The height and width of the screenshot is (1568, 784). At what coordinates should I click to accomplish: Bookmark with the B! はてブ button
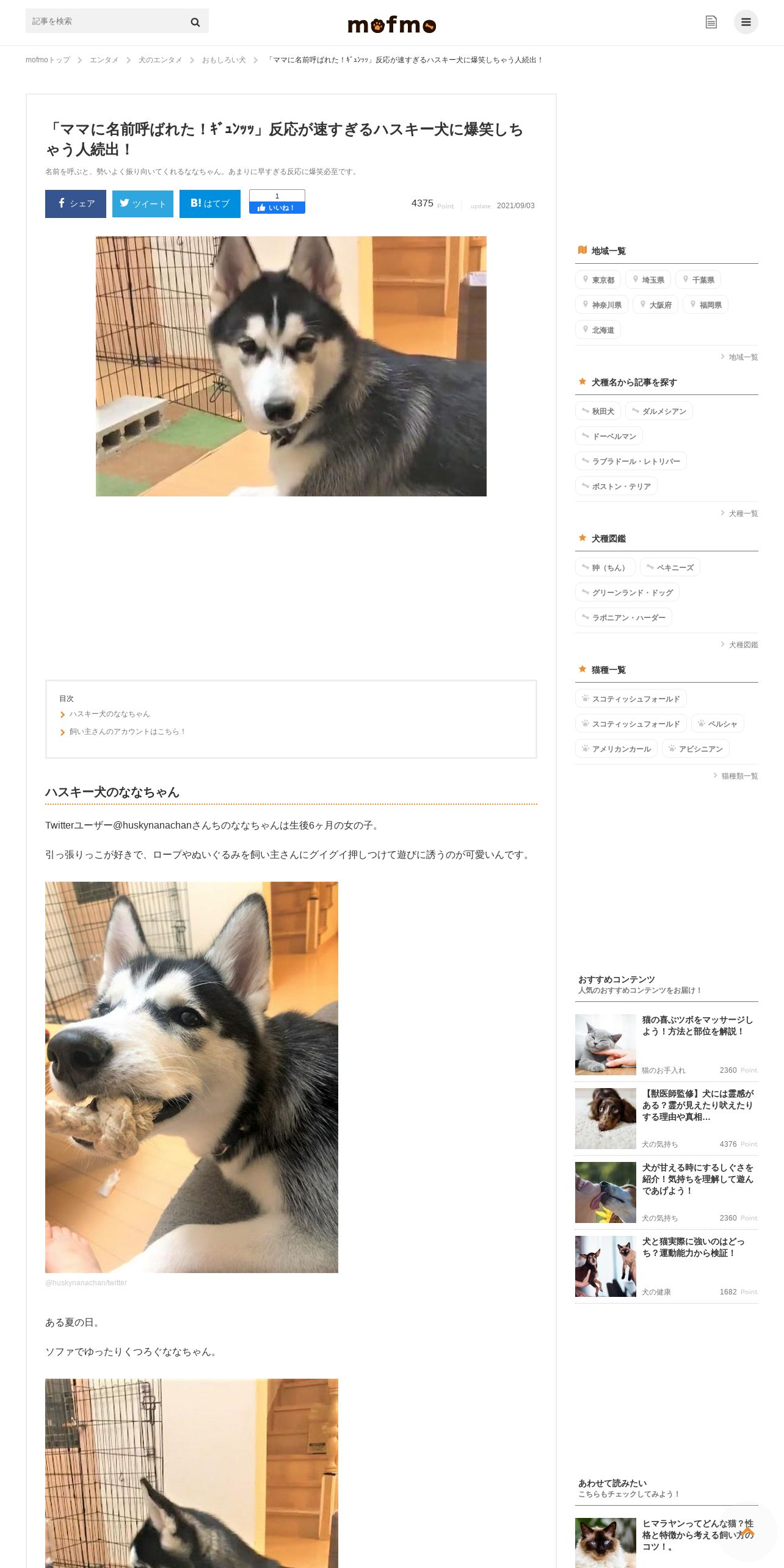(209, 204)
